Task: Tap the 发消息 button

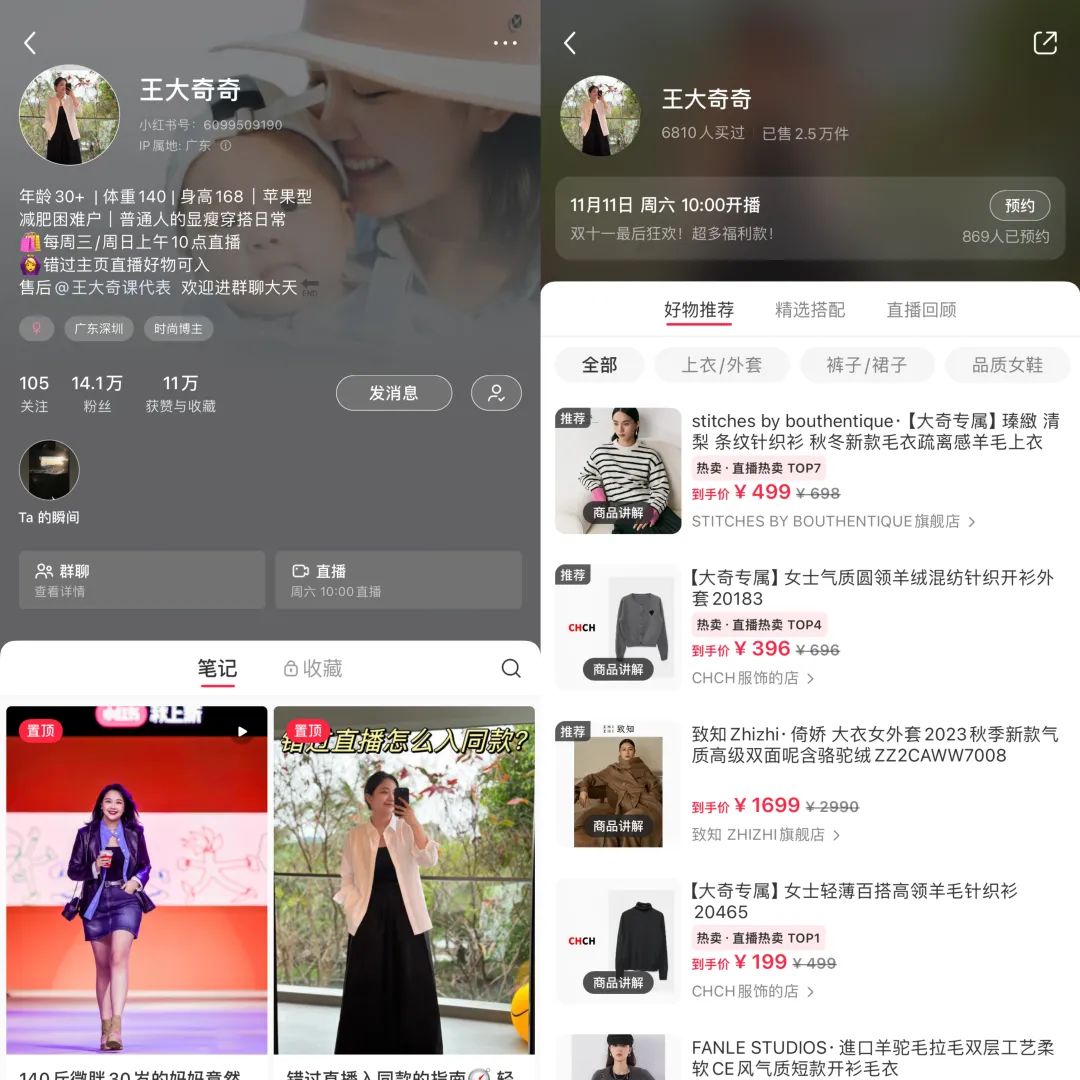Action: coord(393,393)
